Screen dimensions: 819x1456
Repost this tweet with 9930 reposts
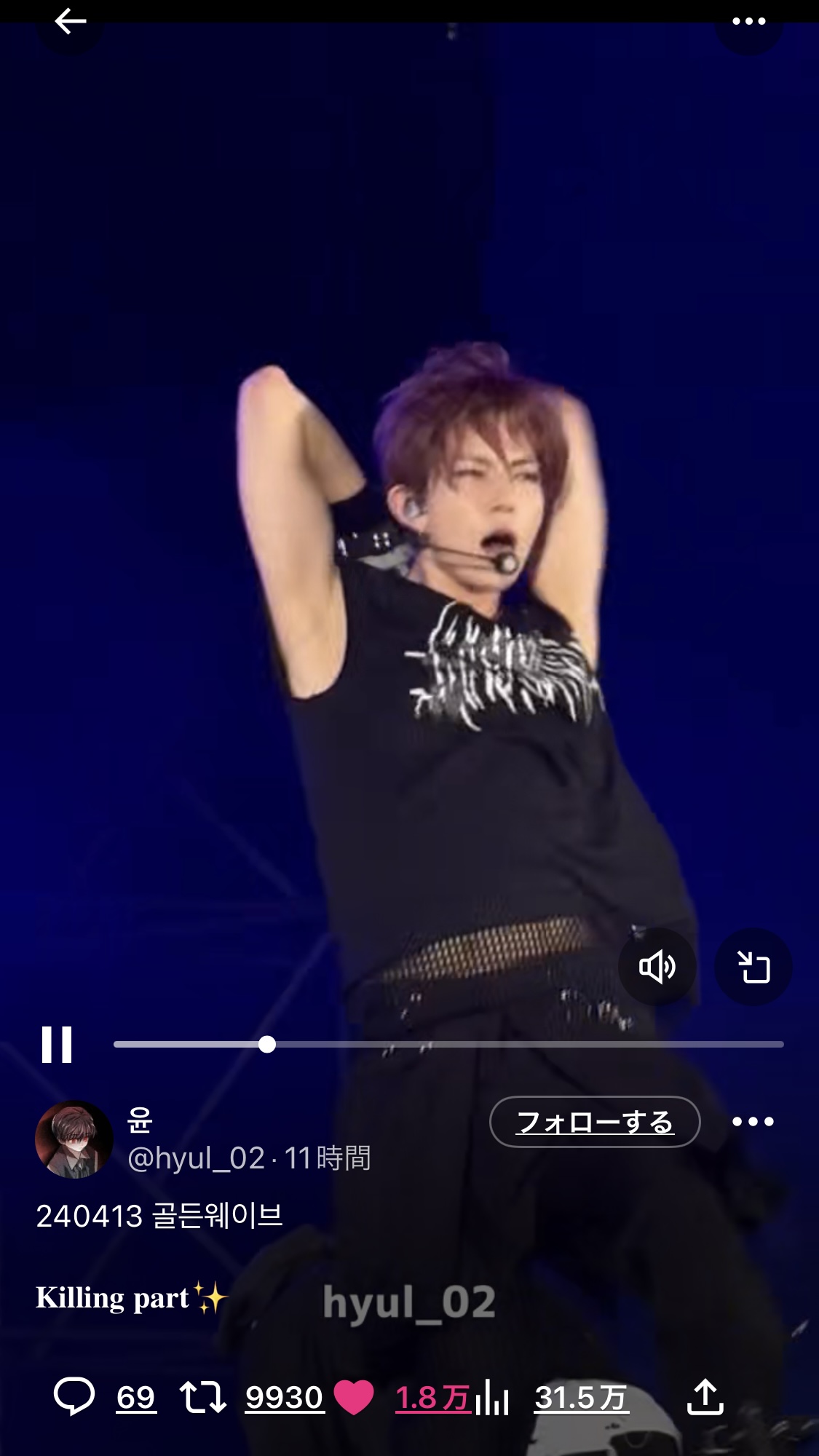tap(252, 1397)
